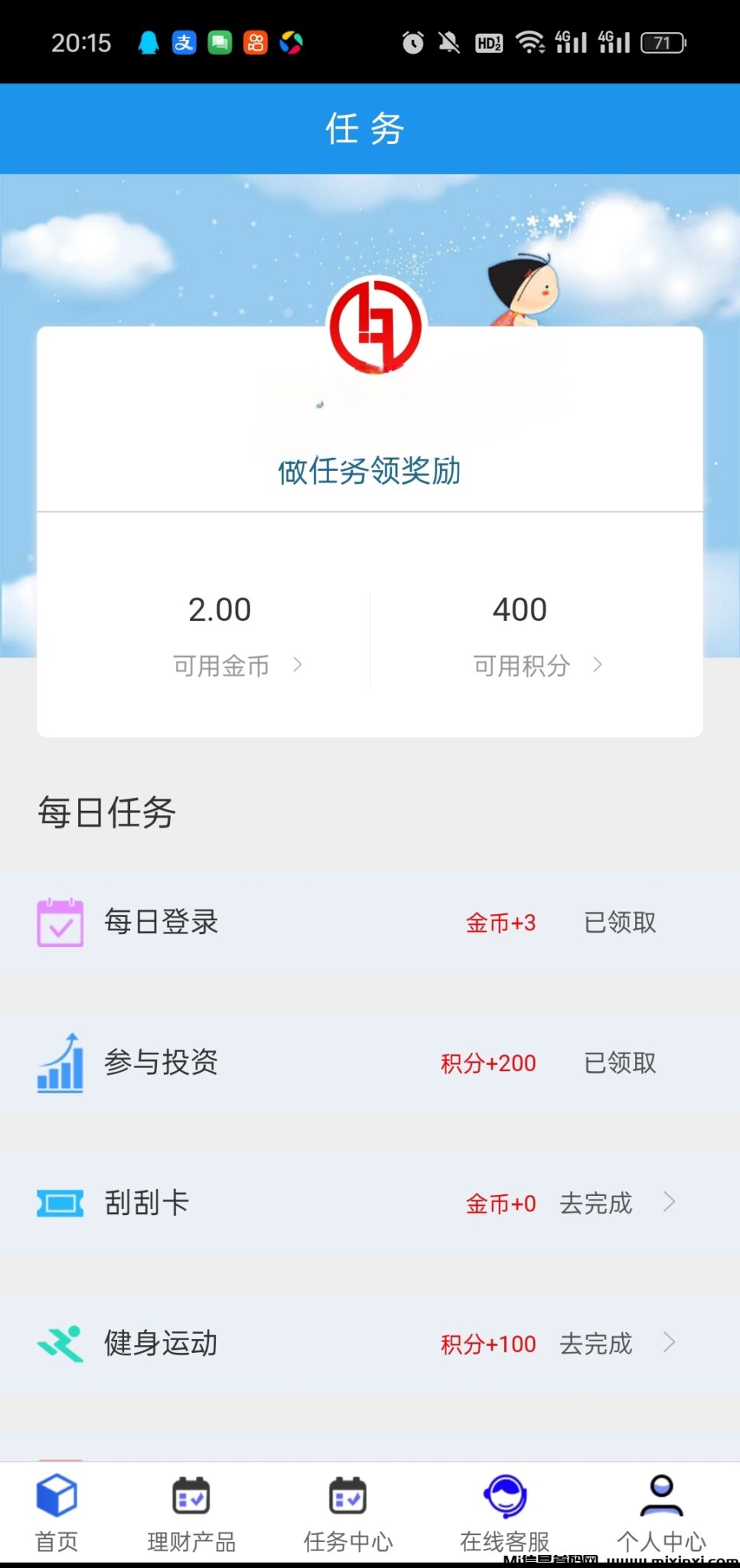
Task: Expand 可用积分 details via its arrow
Action: tap(598, 665)
